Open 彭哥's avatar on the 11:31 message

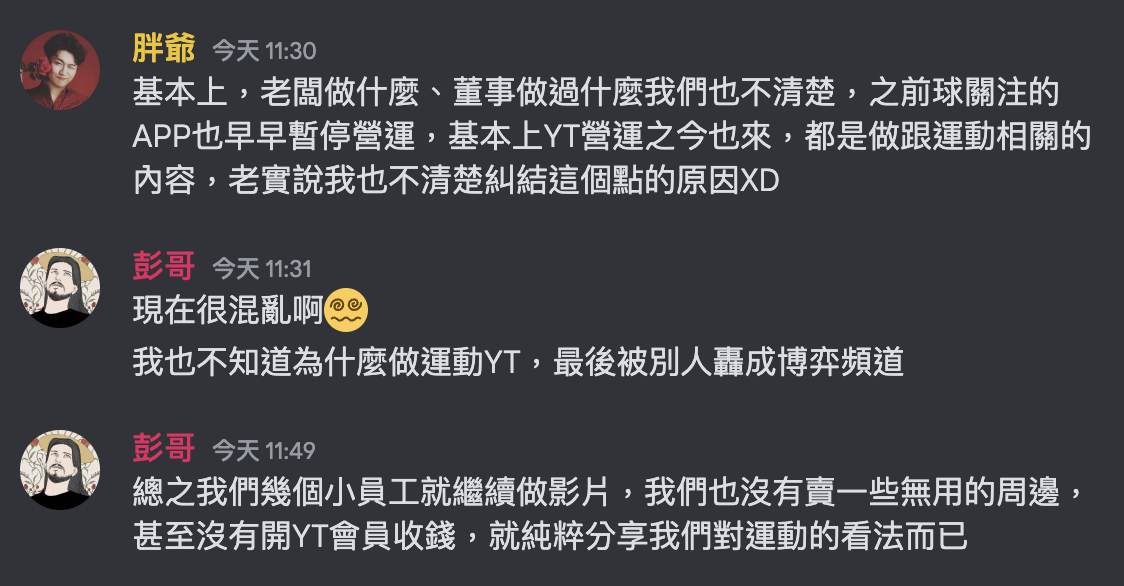(x=60, y=288)
